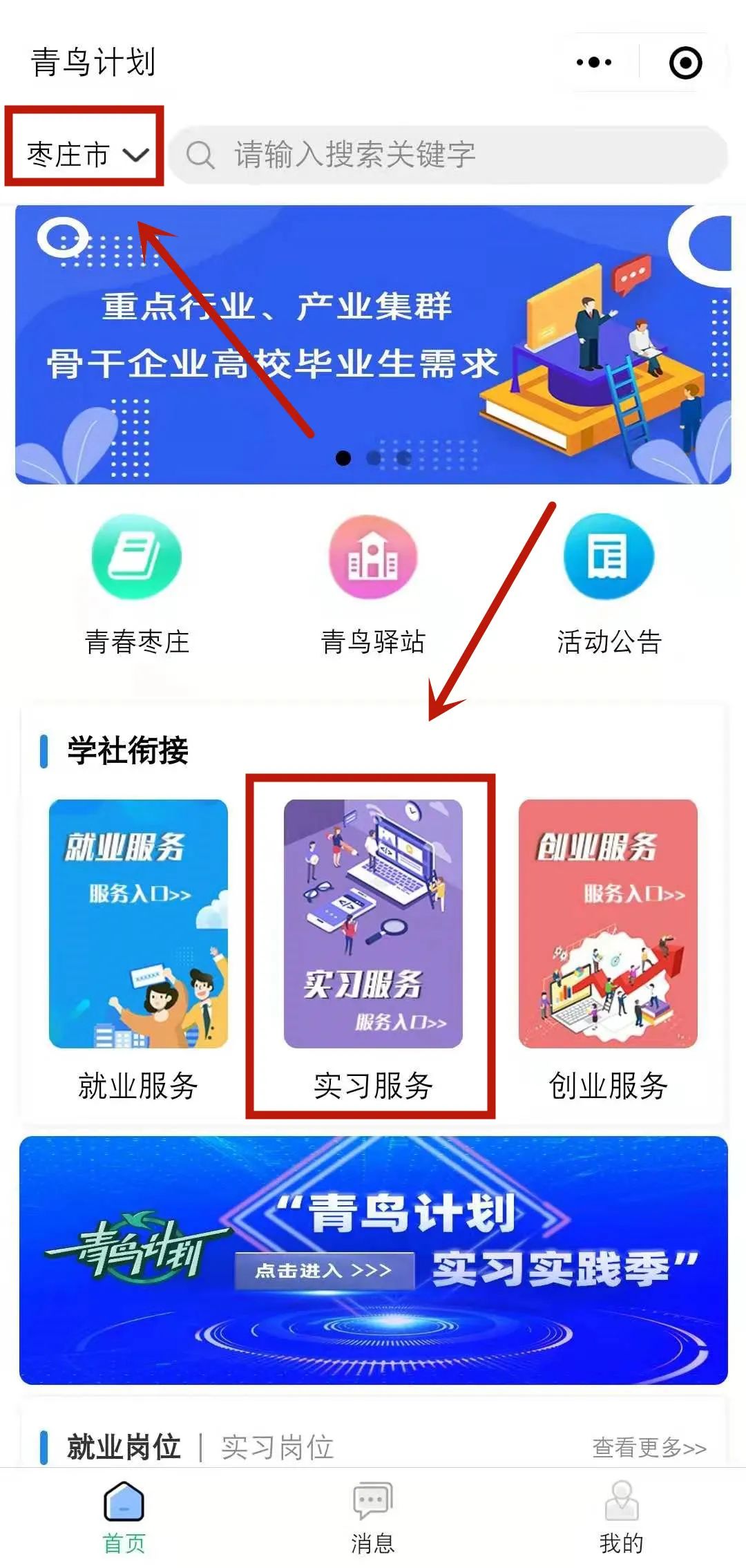Enter the 实习服务 card
The image size is (746, 1568).
point(373,948)
